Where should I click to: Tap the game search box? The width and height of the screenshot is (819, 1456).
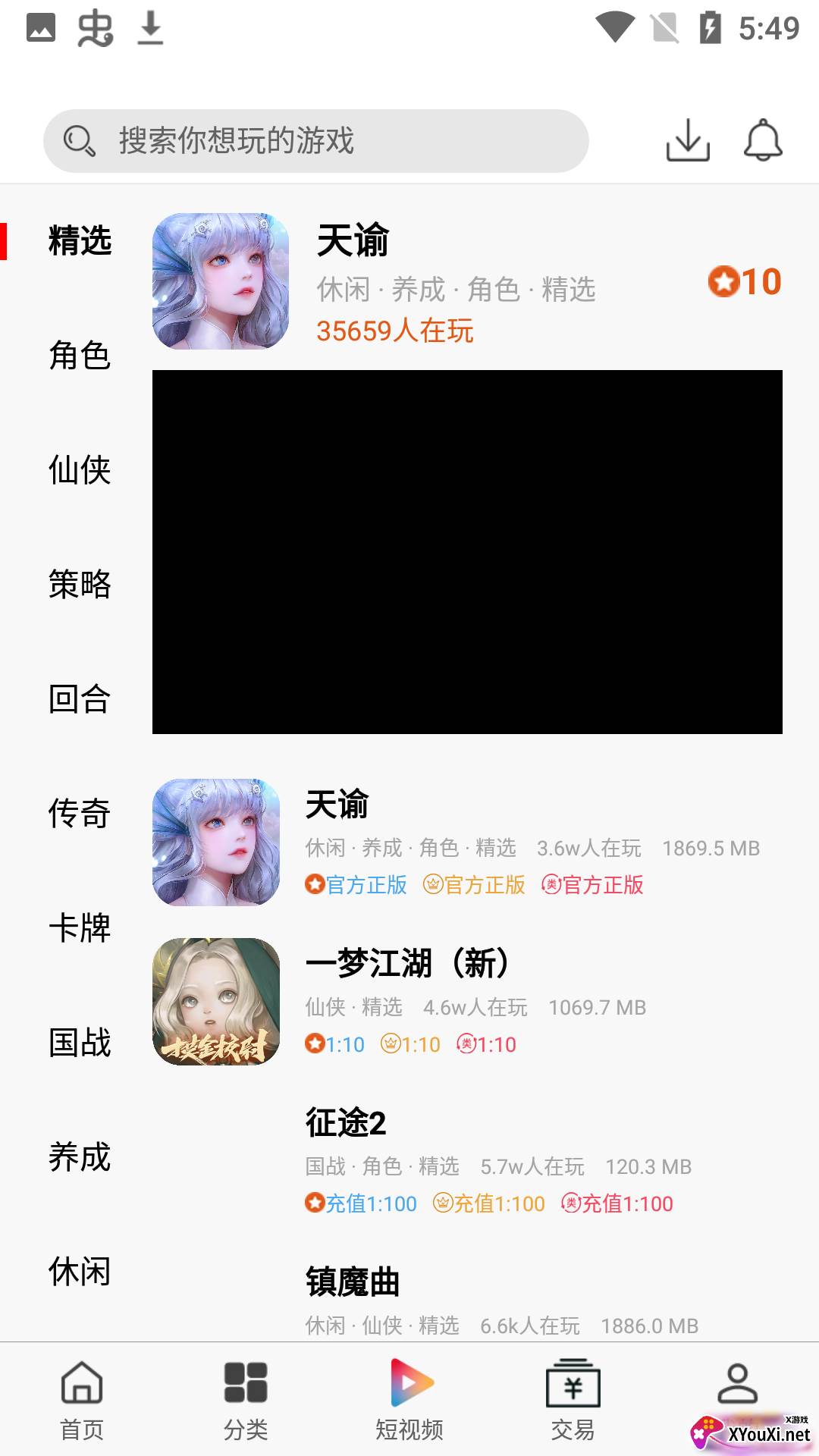point(315,141)
